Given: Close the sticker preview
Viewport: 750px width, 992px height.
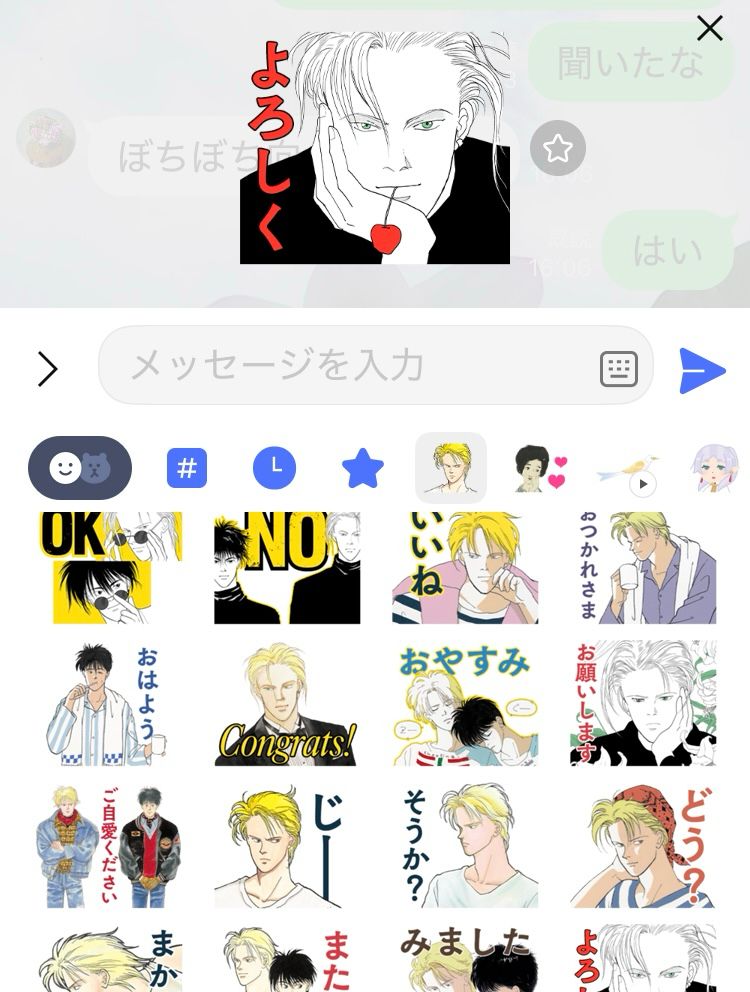Looking at the screenshot, I should coord(709,29).
